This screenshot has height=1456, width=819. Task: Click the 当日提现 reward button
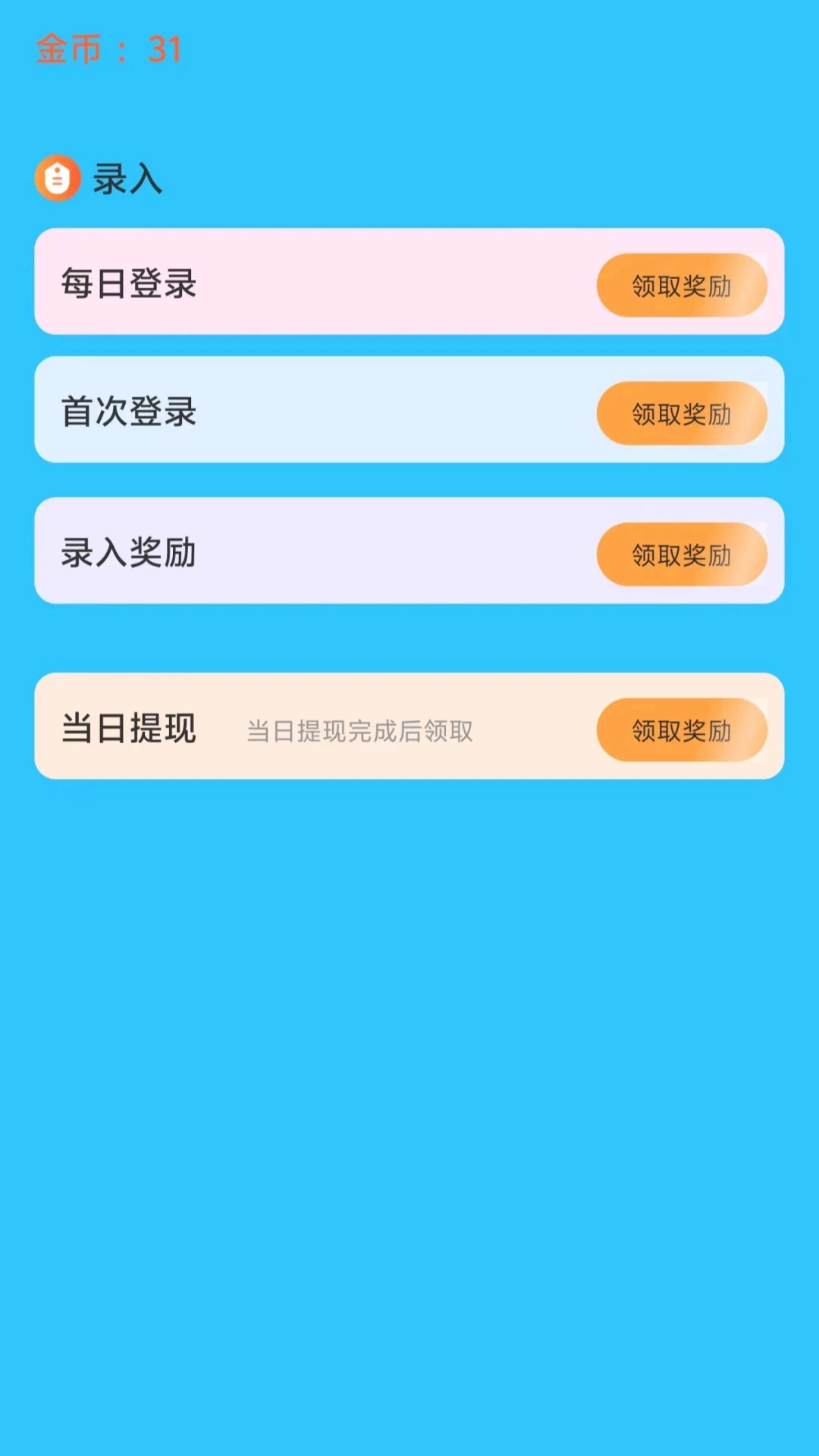(x=681, y=730)
